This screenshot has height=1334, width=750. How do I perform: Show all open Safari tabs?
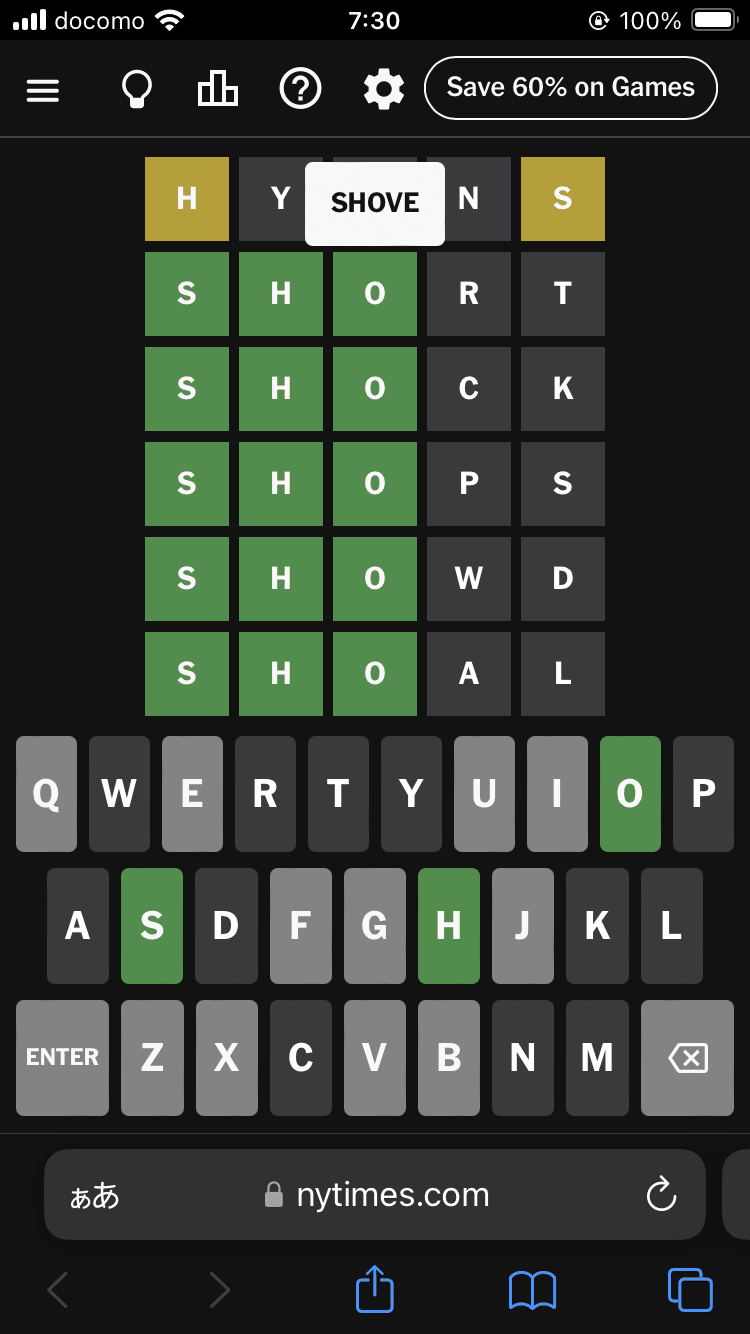pyautogui.click(x=689, y=1290)
